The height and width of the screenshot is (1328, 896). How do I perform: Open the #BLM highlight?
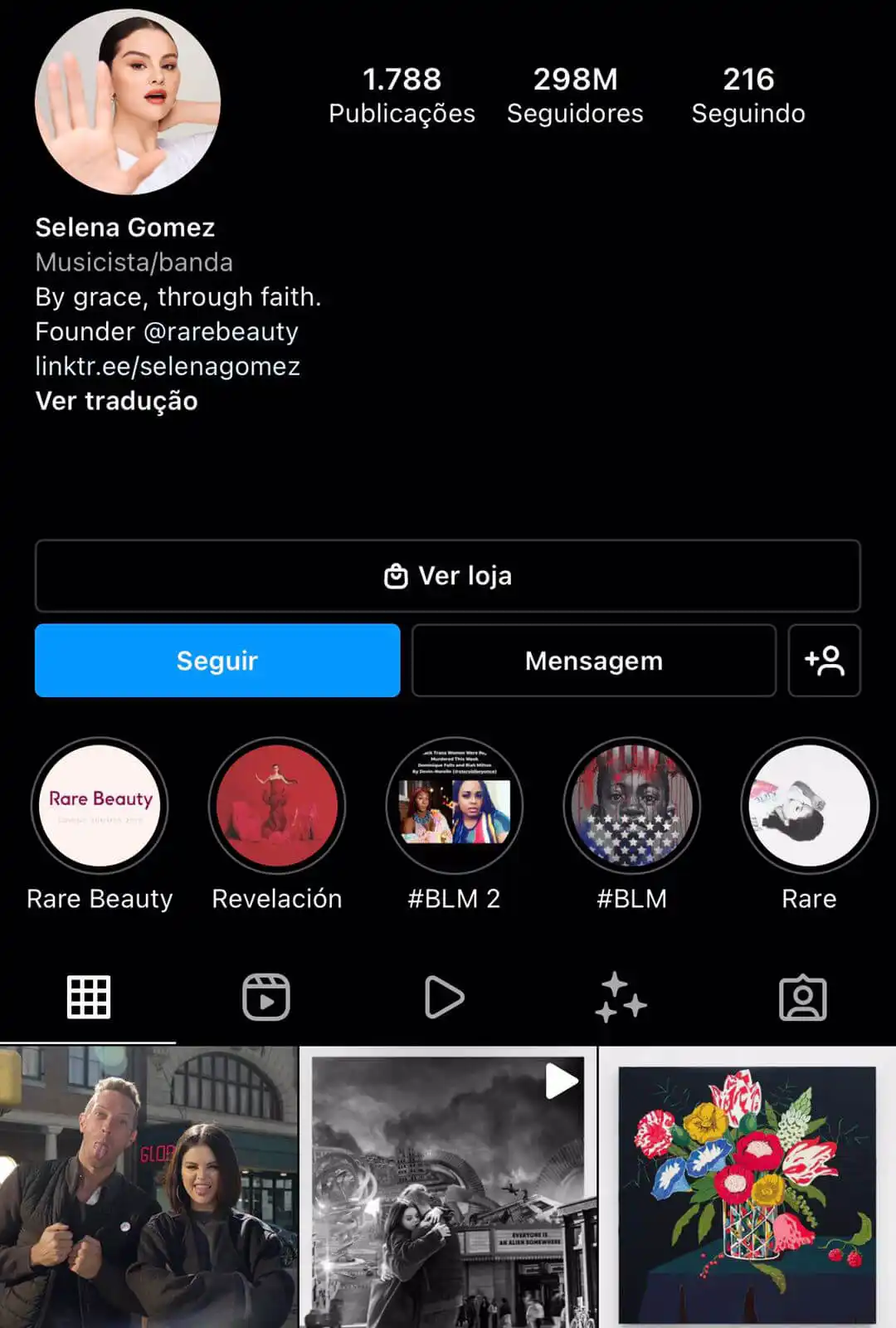[631, 806]
